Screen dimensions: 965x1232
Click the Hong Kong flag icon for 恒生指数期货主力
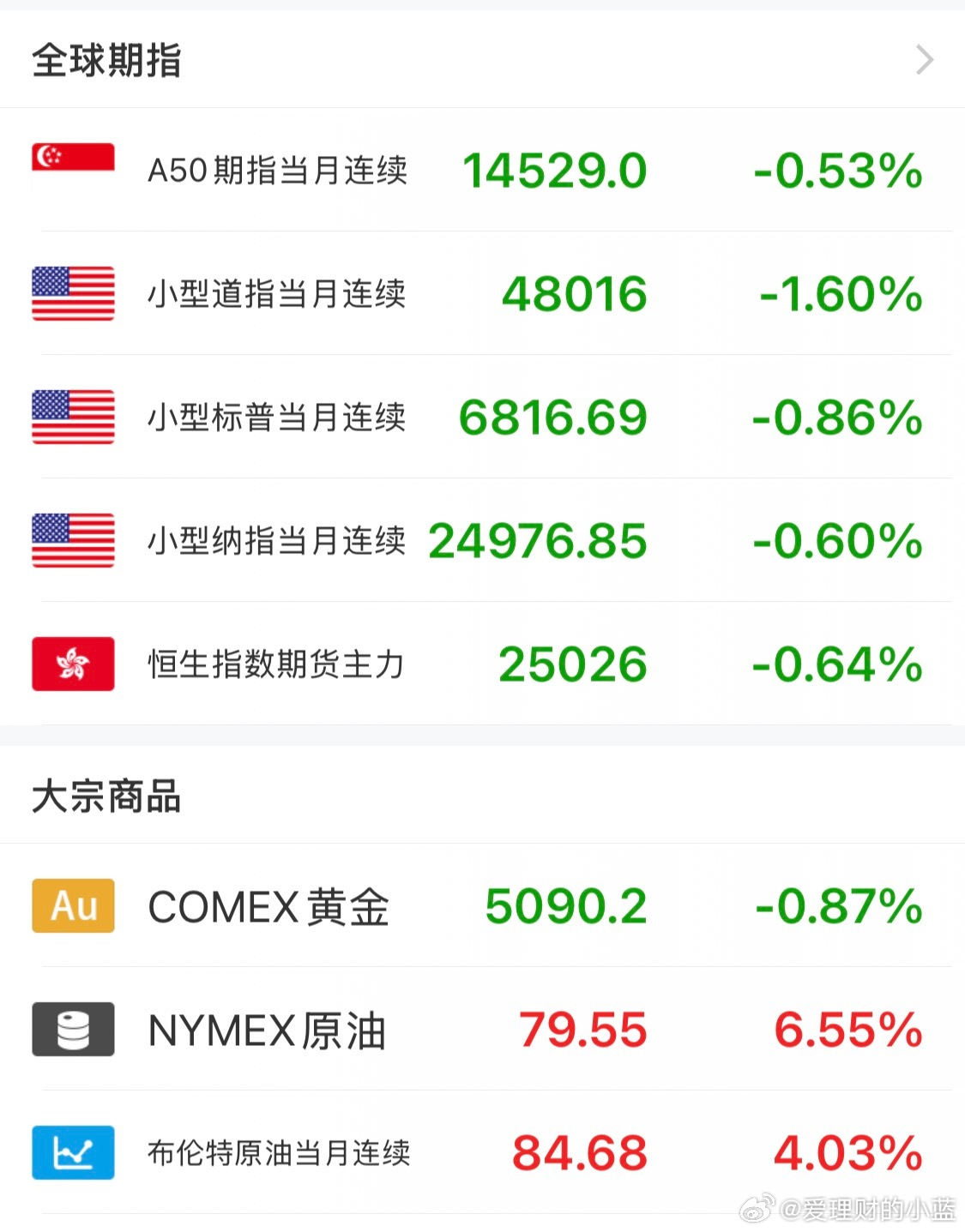click(x=72, y=664)
